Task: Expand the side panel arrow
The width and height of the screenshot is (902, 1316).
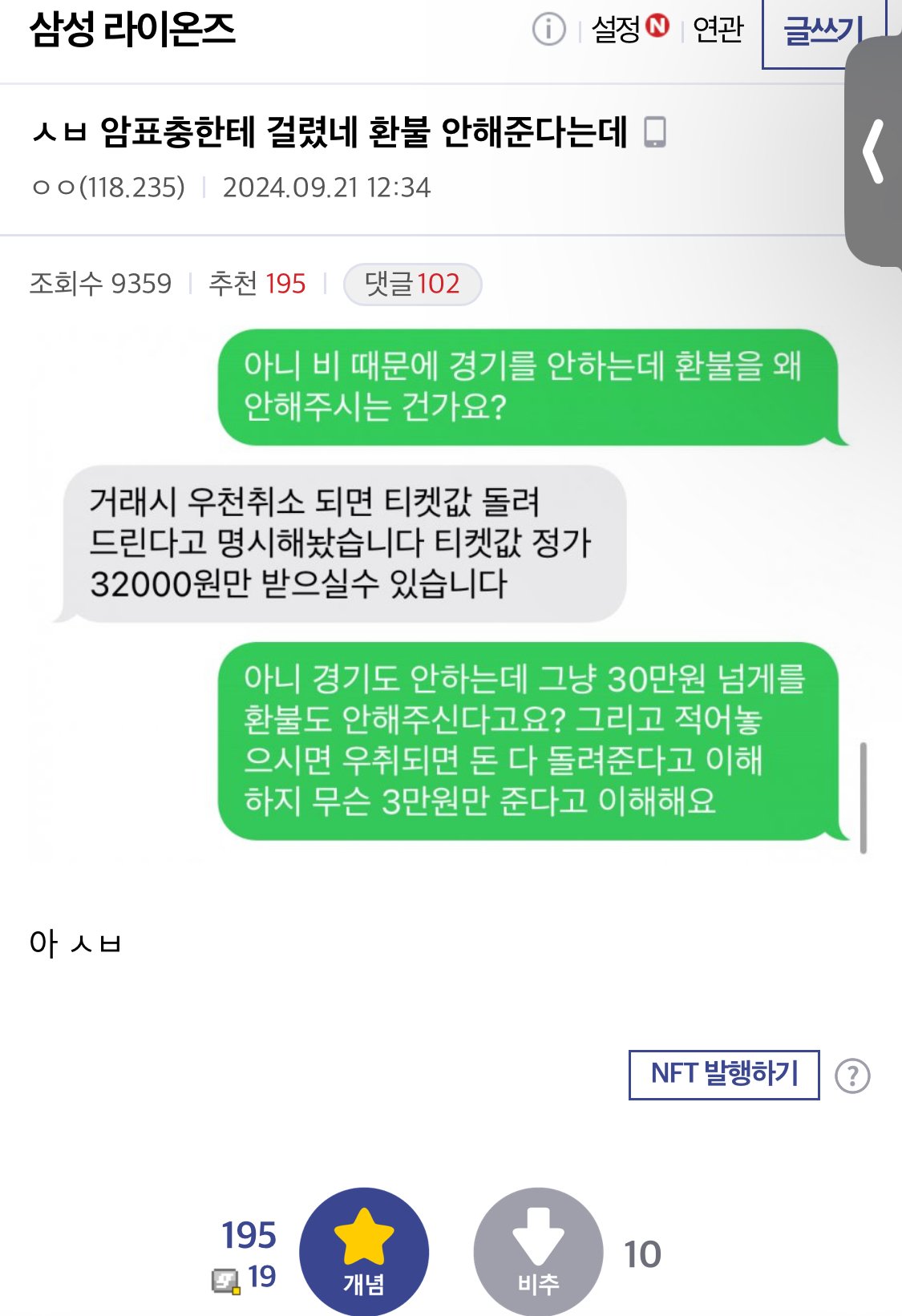Action: pyautogui.click(x=874, y=151)
